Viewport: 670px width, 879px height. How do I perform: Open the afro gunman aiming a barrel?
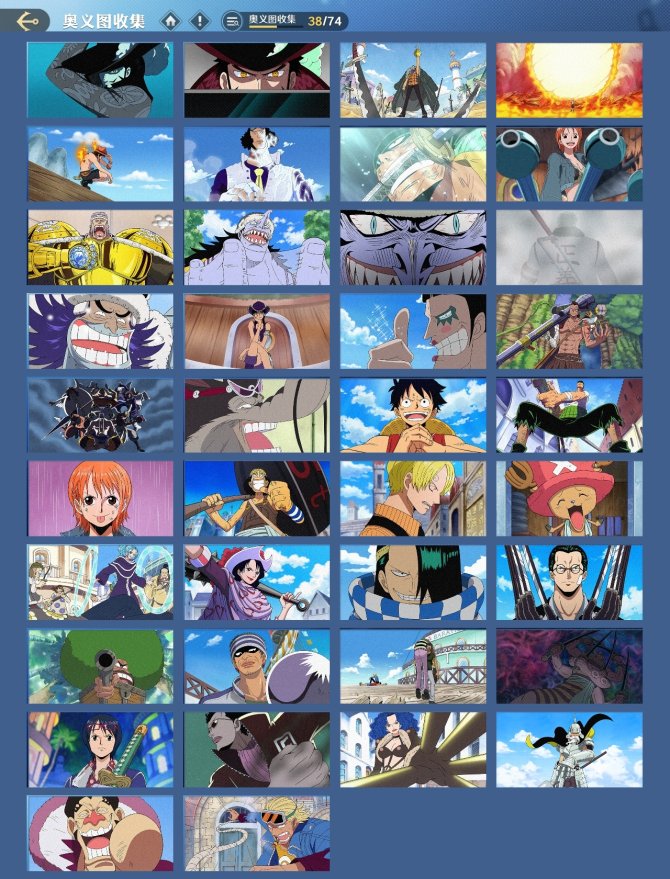click(x=100, y=665)
